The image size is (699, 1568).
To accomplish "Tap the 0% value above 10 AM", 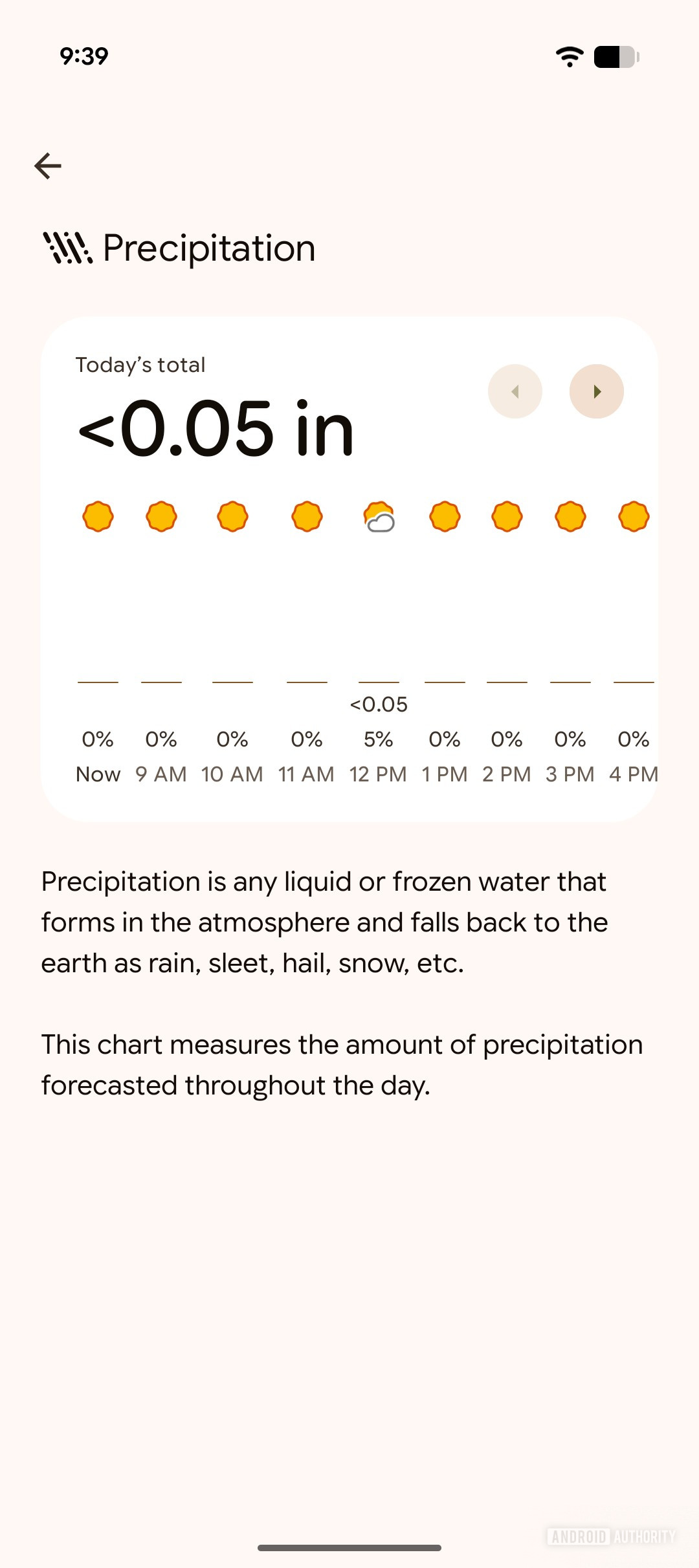I will [x=231, y=738].
